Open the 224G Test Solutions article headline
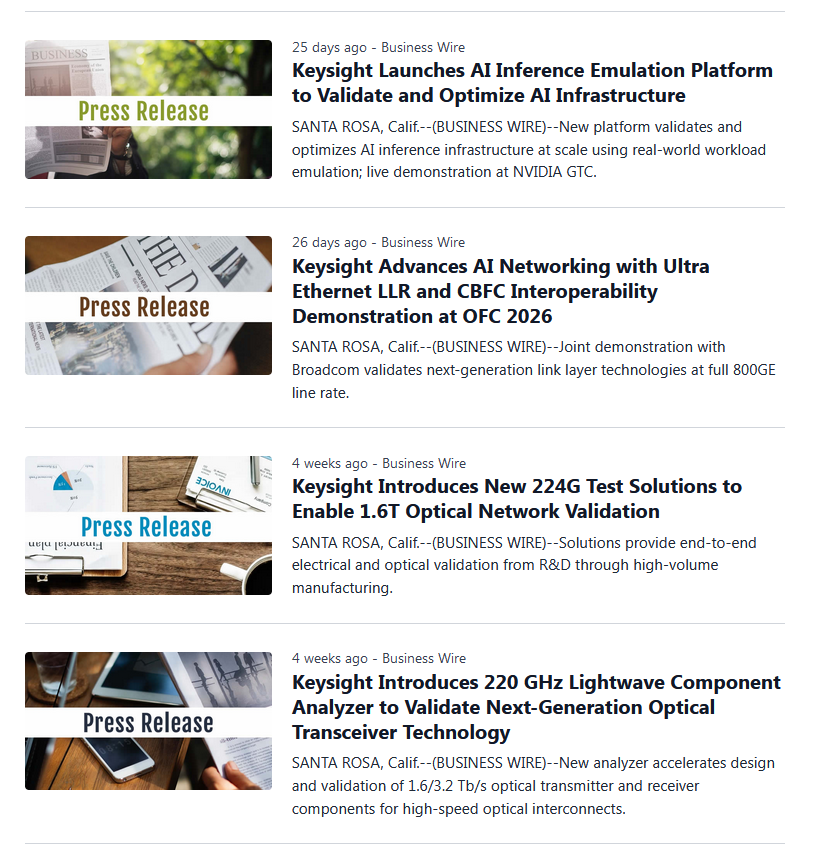 516,498
